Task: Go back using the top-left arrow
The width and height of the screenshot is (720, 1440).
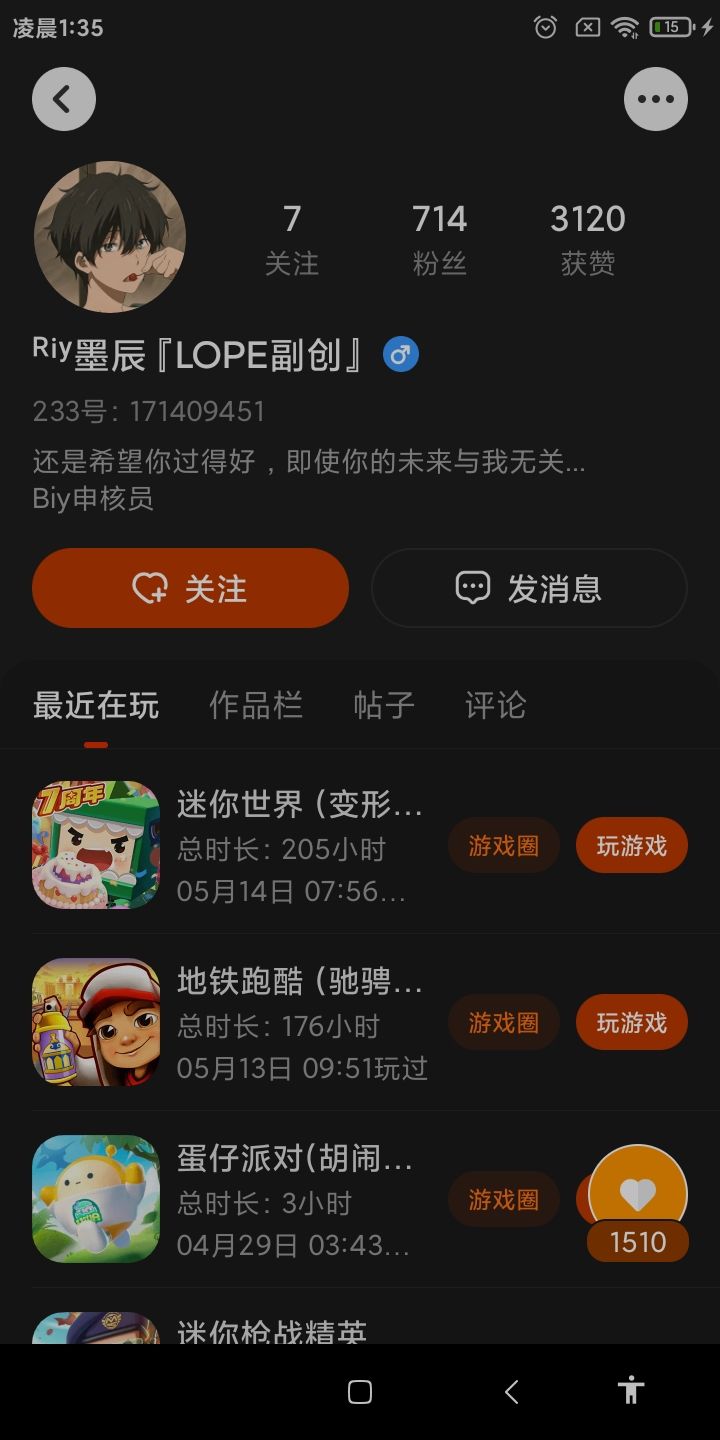Action: click(64, 99)
